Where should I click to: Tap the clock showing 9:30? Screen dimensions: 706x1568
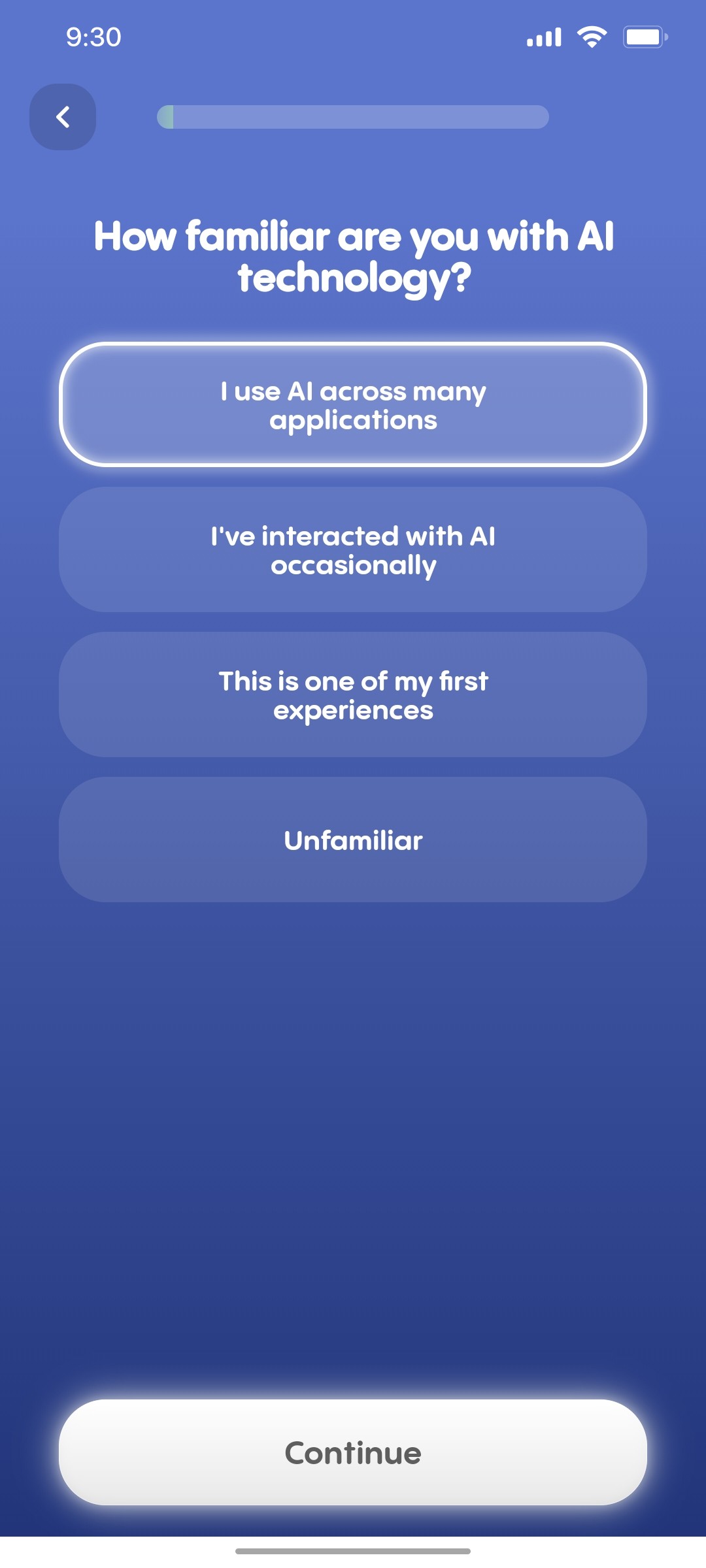point(92,38)
